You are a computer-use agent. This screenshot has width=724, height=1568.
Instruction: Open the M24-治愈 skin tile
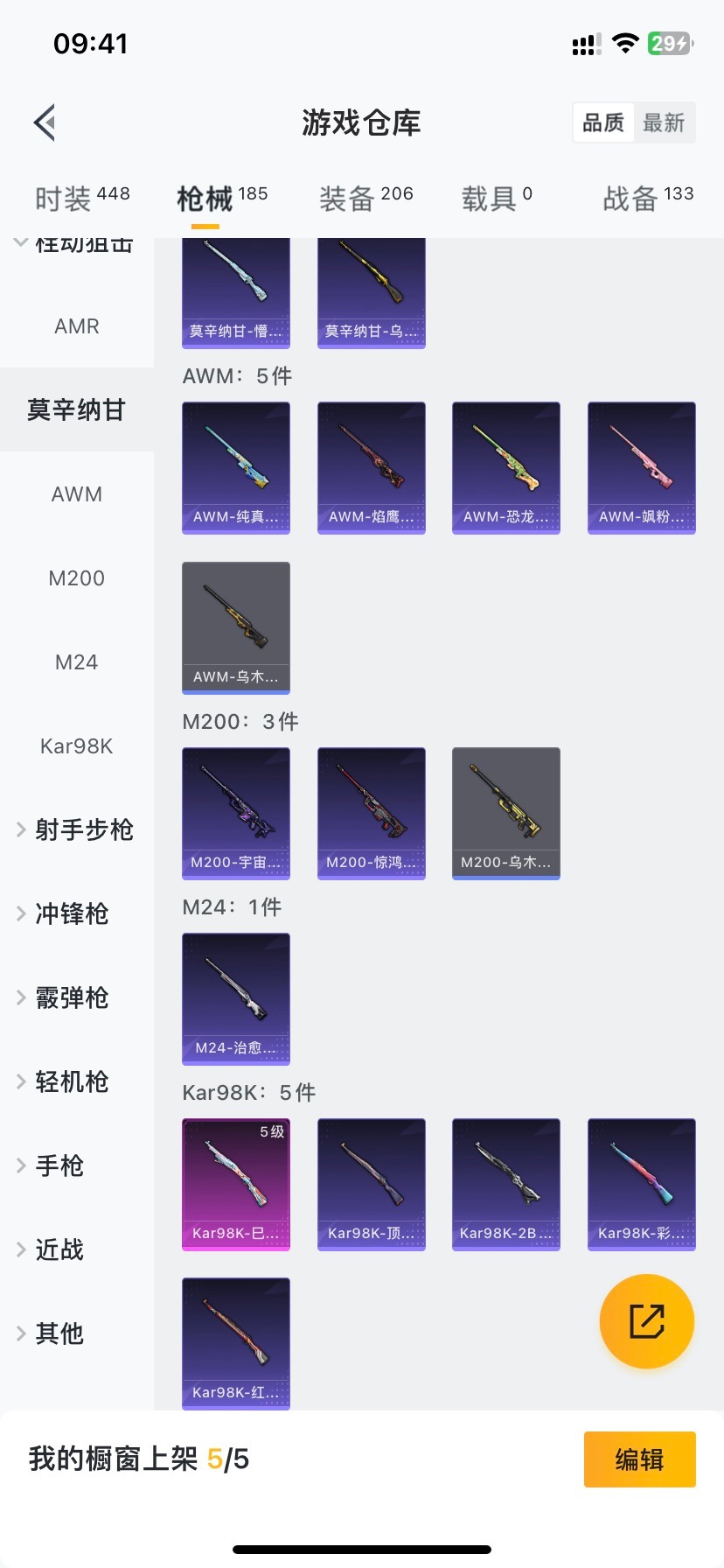(235, 998)
